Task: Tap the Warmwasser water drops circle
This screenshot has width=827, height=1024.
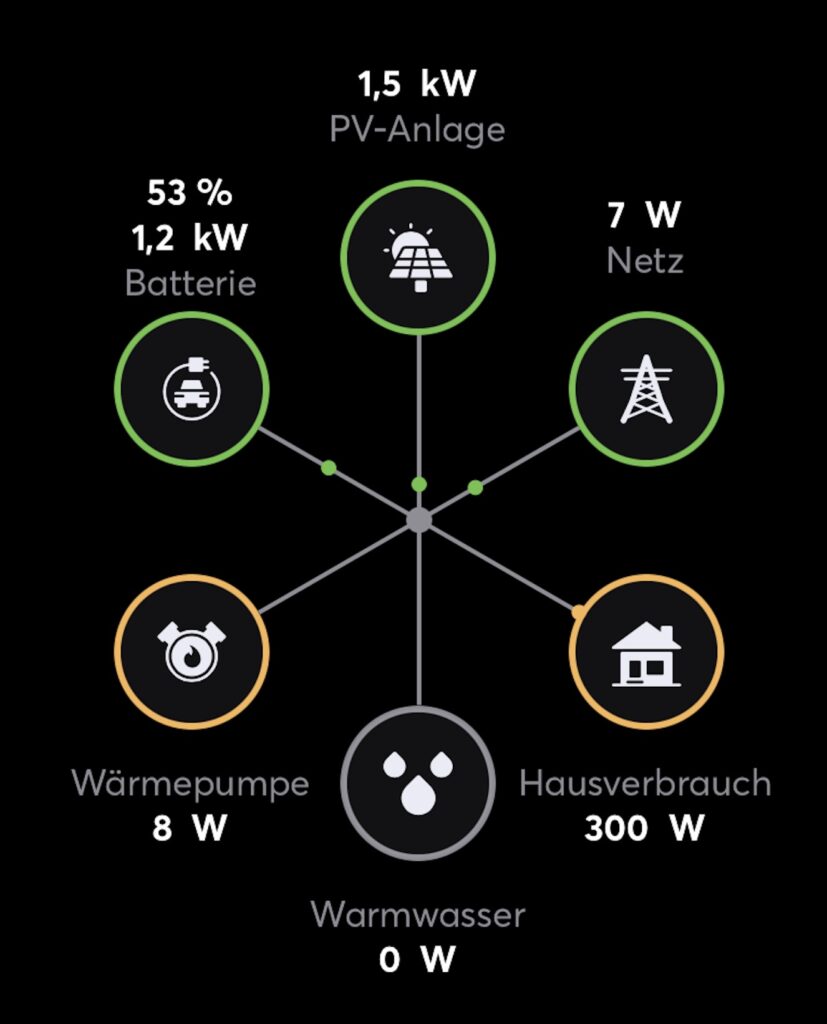Action: tap(418, 781)
